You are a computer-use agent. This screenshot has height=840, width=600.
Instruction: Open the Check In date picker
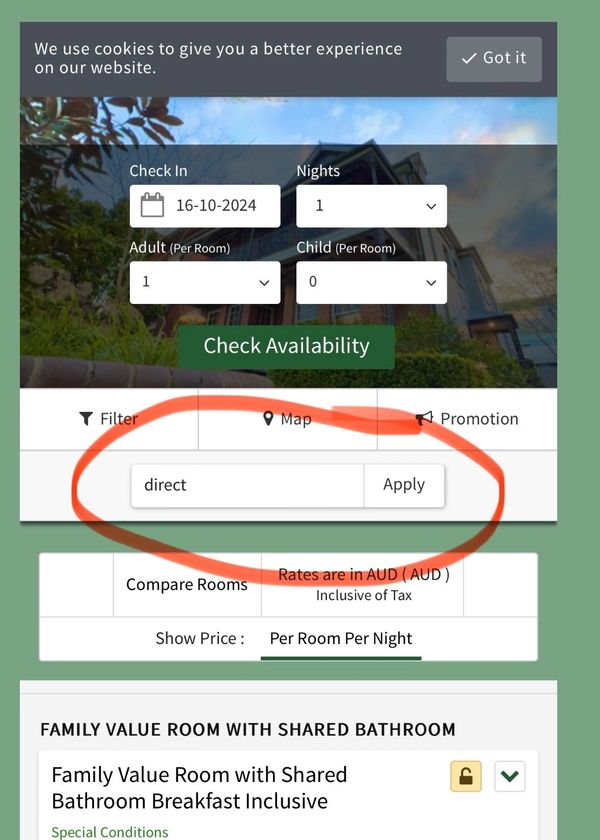(x=205, y=206)
